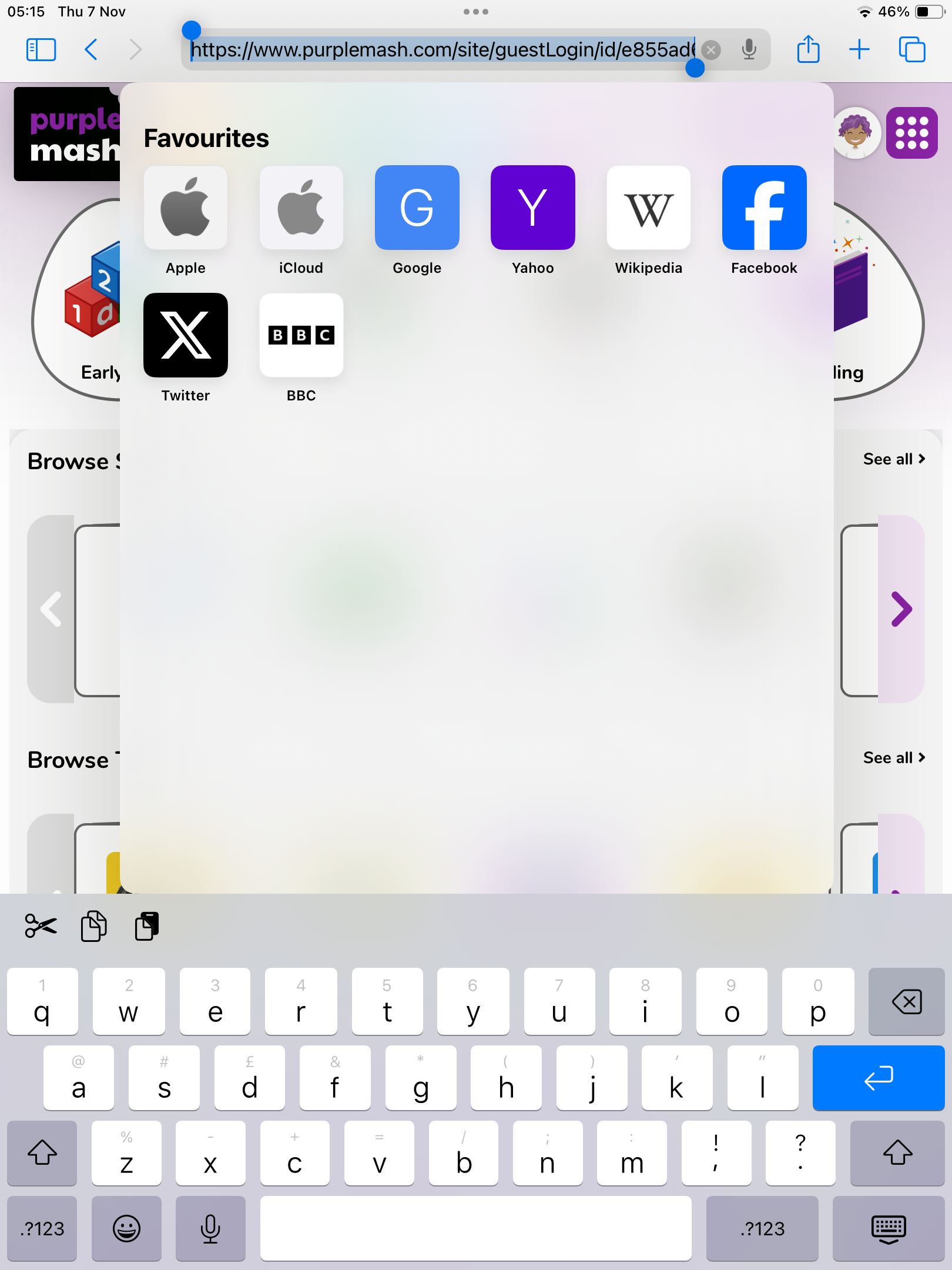The image size is (952, 1270).
Task: Open the iCloud favourite
Action: (301, 208)
